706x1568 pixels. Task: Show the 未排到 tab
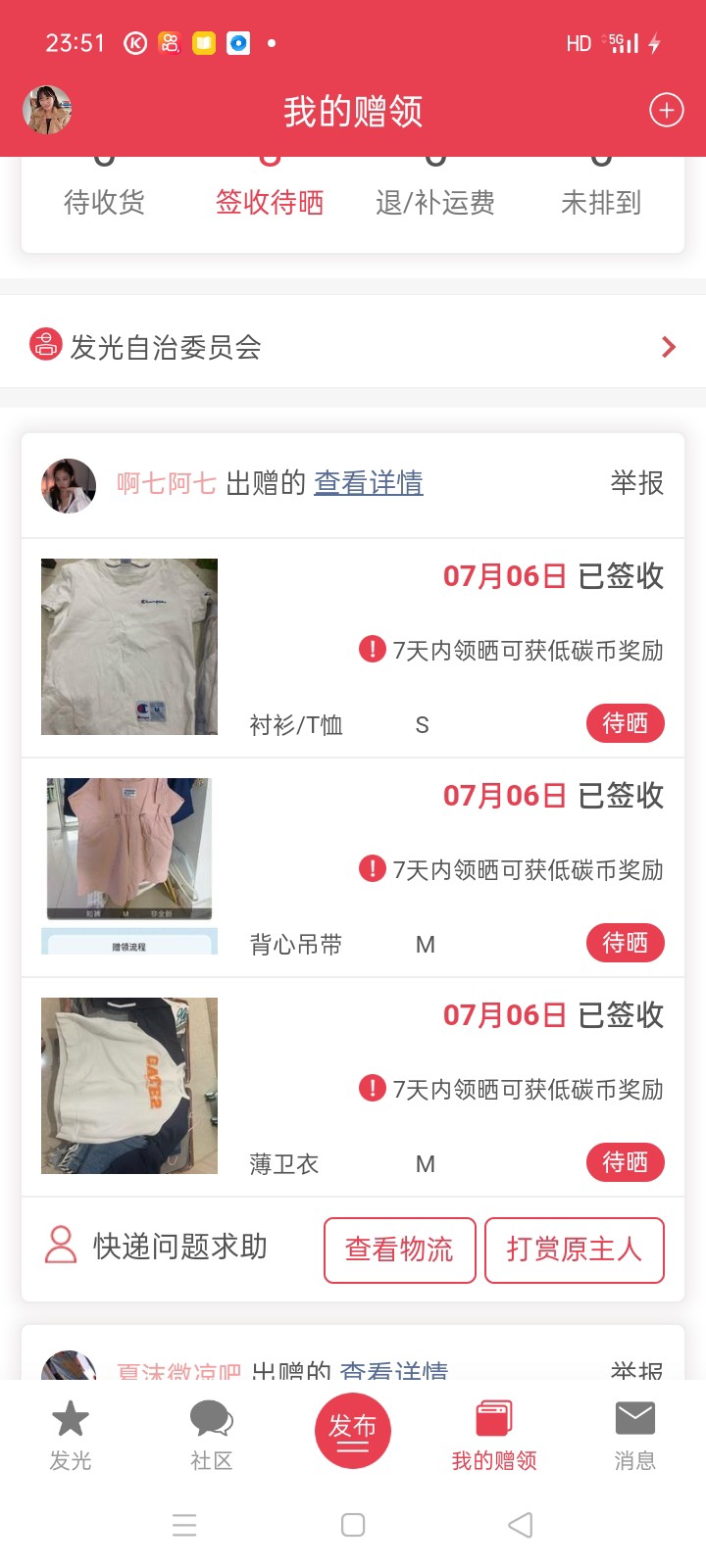[601, 202]
